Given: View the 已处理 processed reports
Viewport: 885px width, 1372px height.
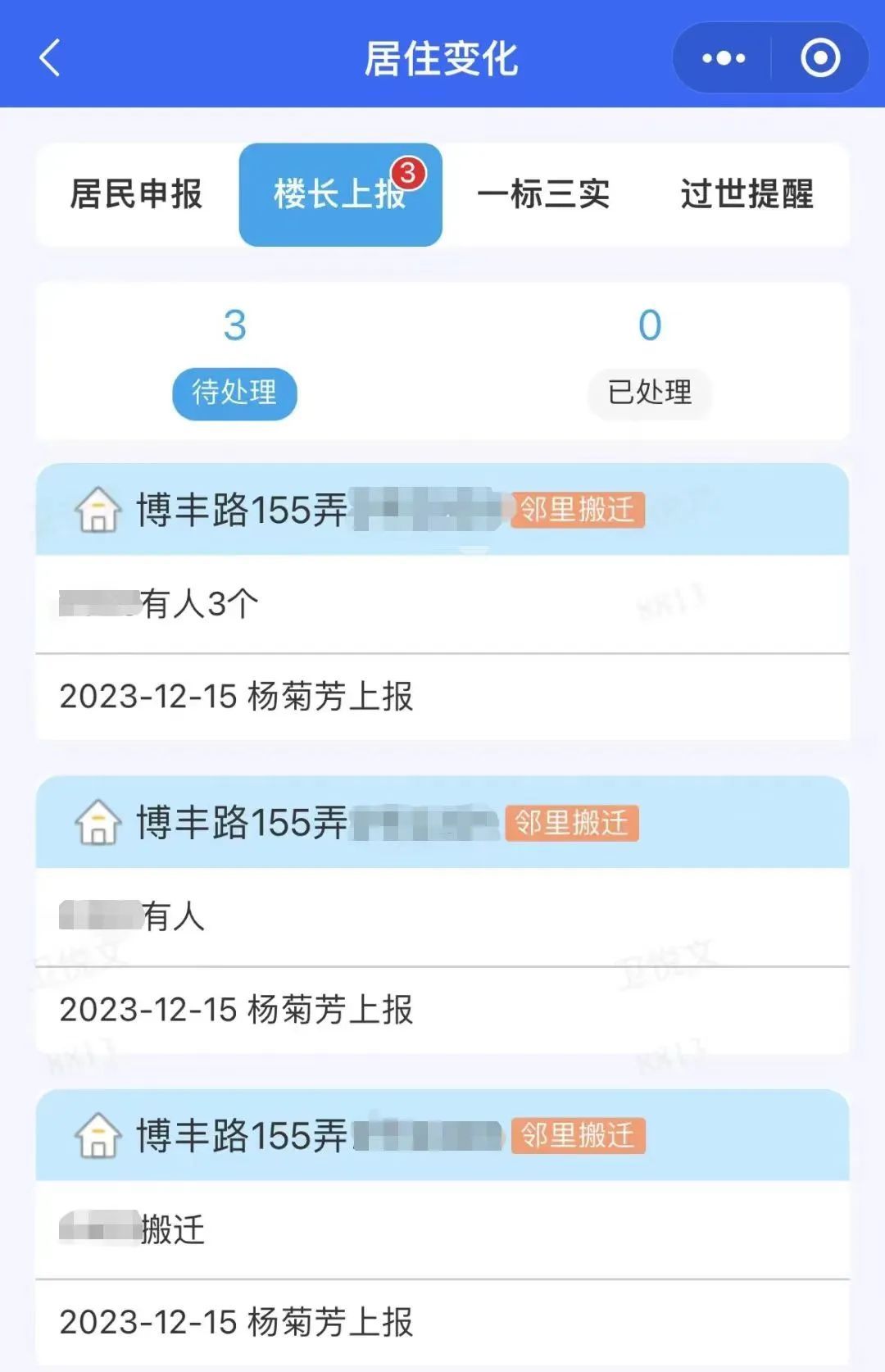Looking at the screenshot, I should 649,393.
